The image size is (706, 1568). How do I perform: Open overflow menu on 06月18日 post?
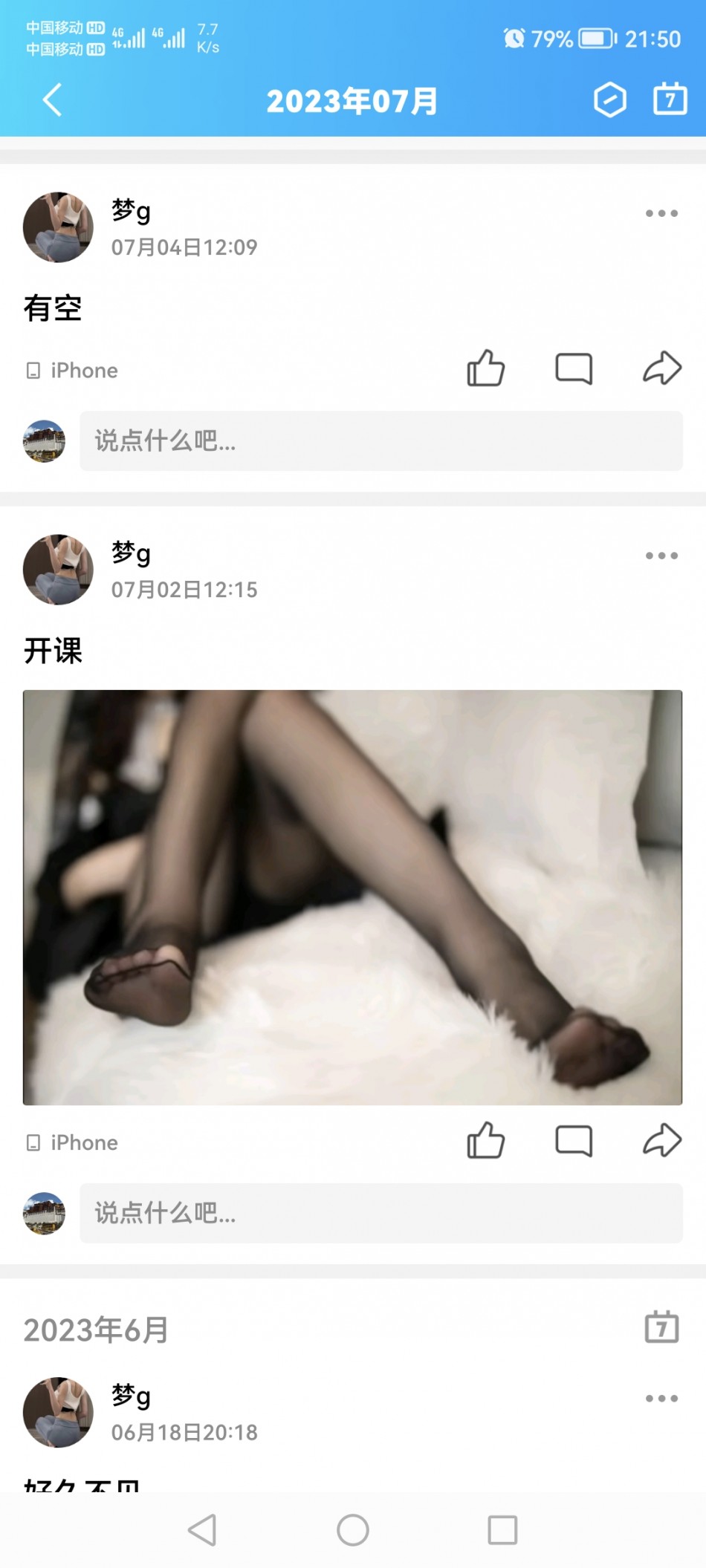(661, 1398)
